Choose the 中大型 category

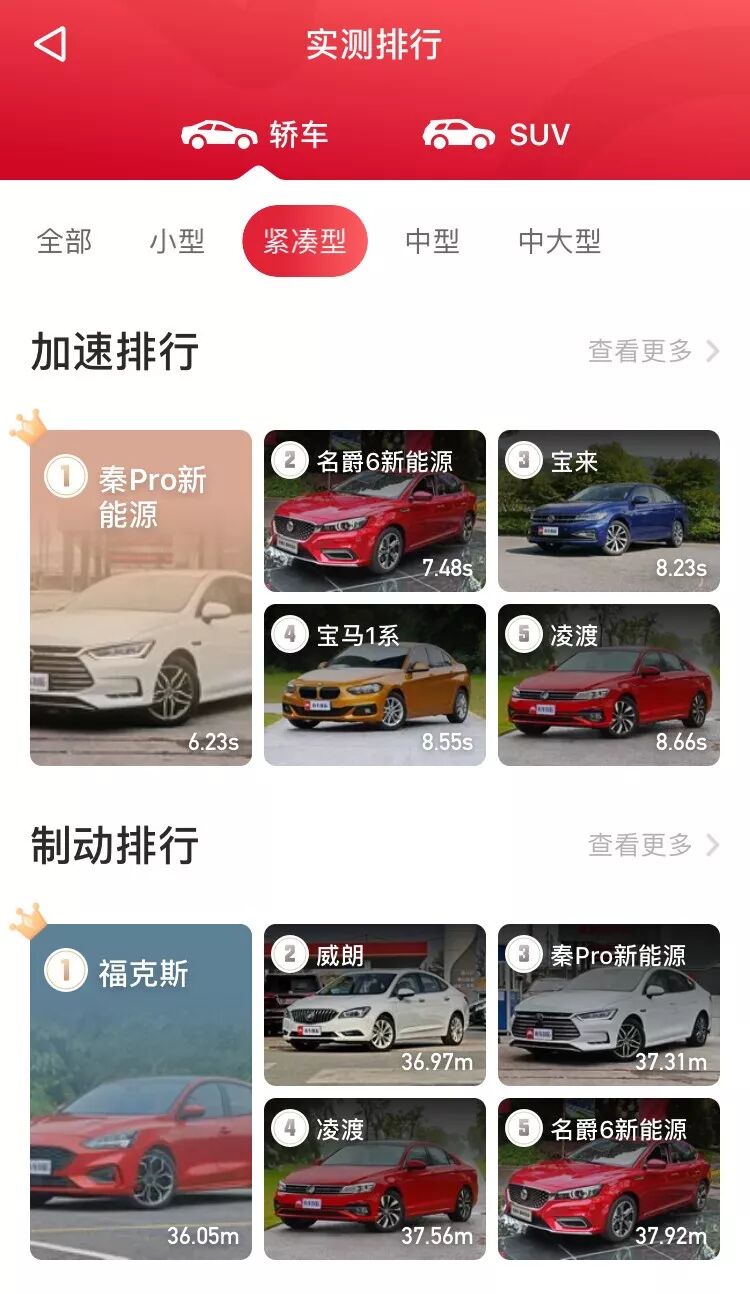coord(559,241)
